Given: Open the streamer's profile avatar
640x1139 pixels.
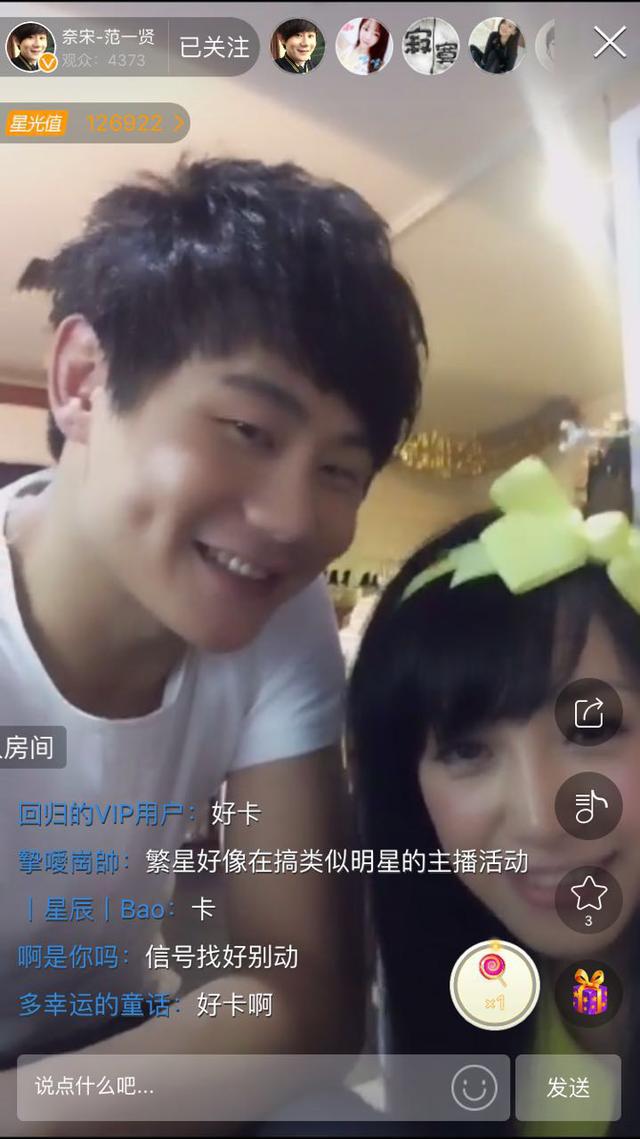Looking at the screenshot, I should pos(31,46).
